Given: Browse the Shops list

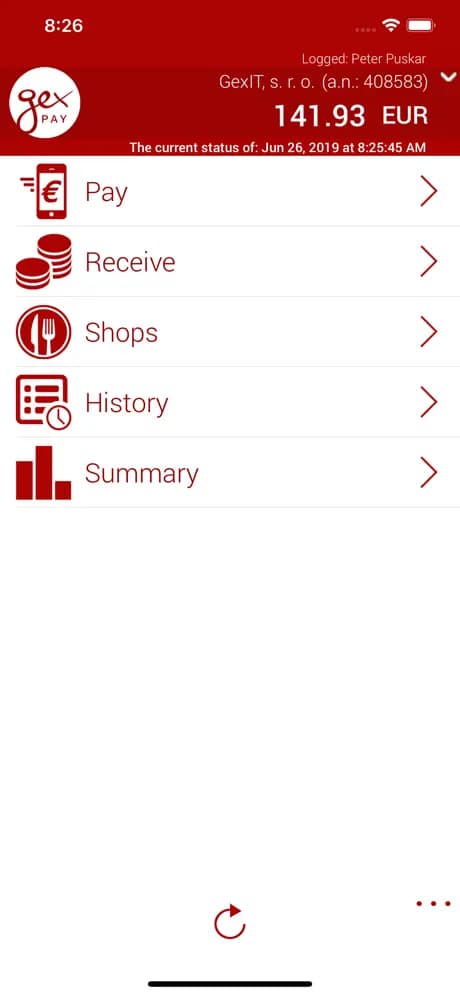Looking at the screenshot, I should coord(230,332).
